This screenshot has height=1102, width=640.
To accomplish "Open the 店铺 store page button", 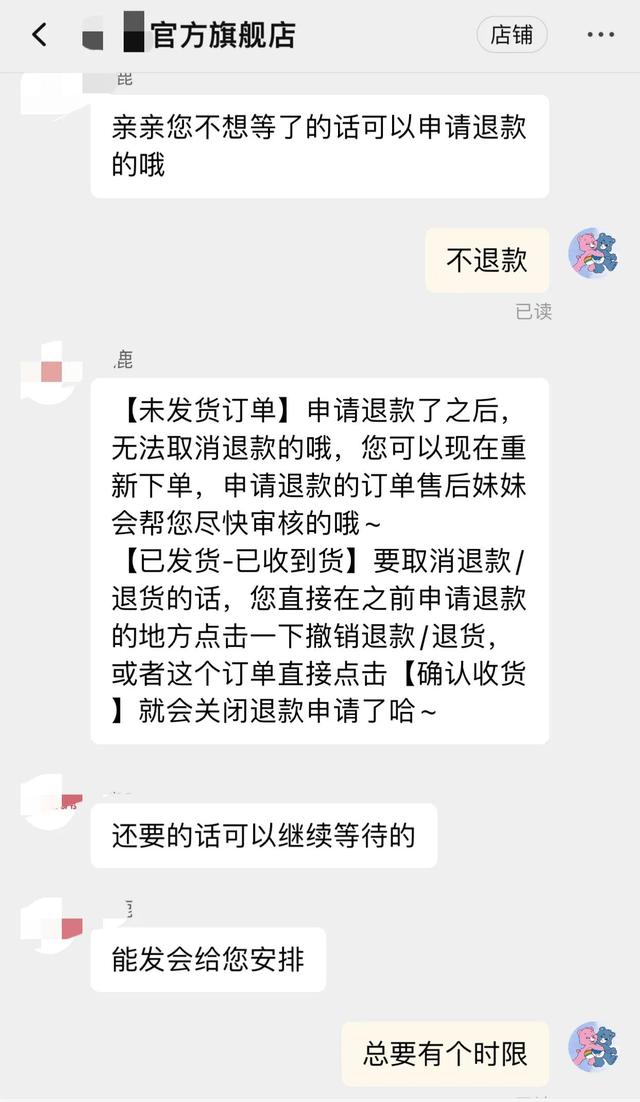I will click(x=512, y=36).
